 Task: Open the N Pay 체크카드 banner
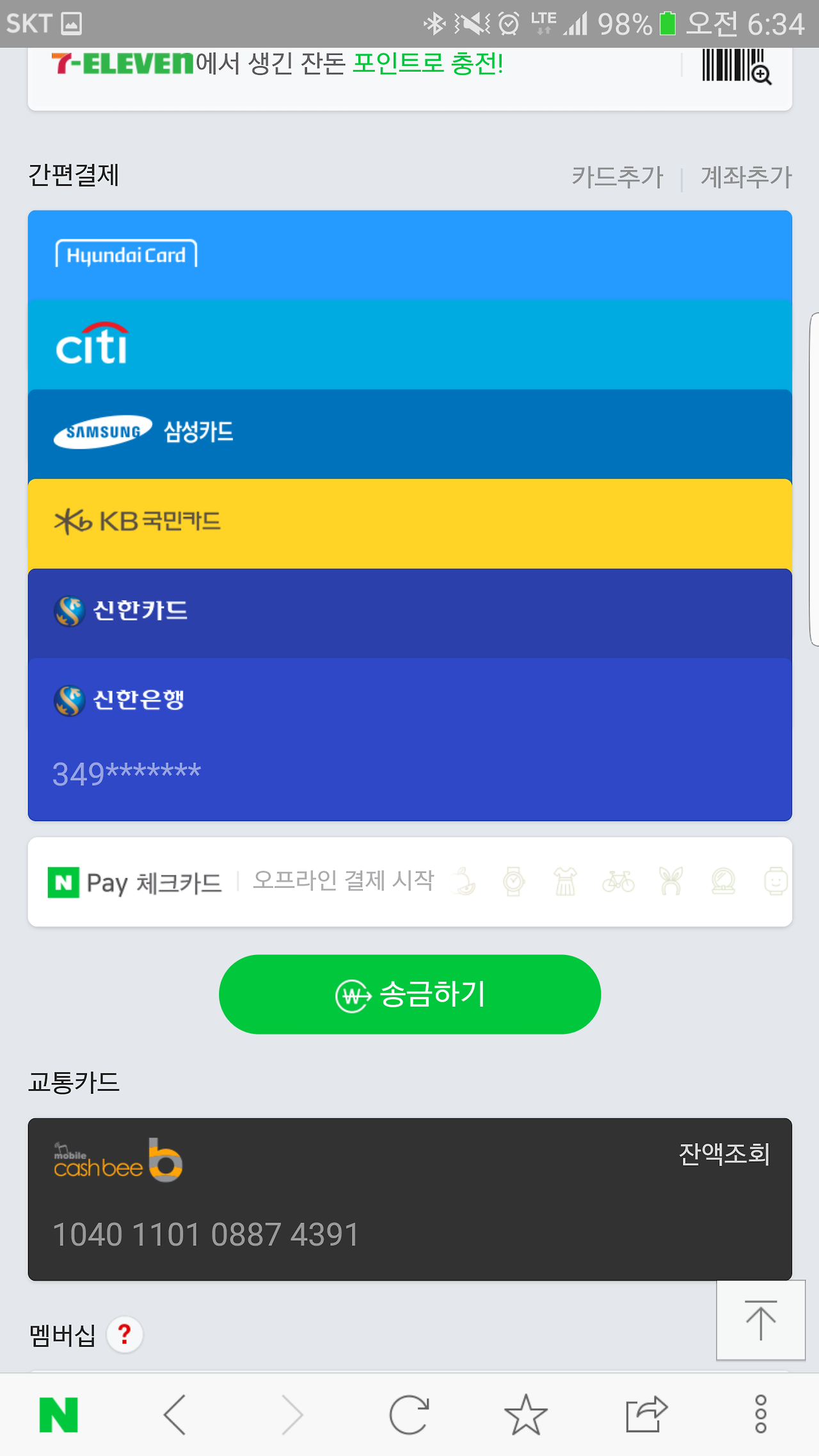[x=409, y=882]
